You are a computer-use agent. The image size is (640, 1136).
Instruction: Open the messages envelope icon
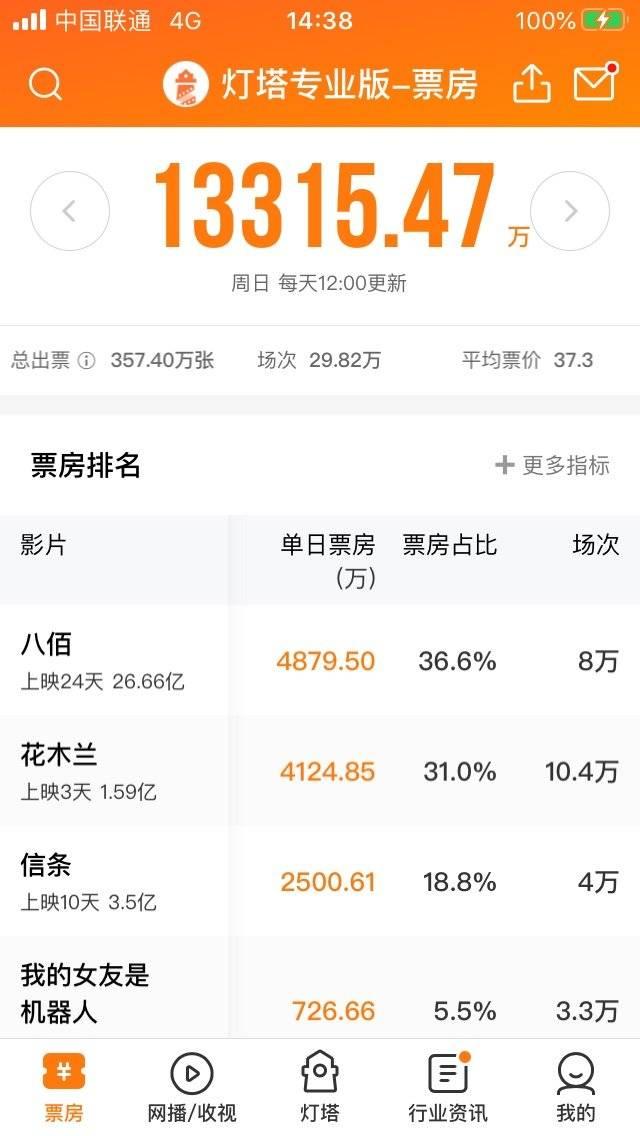596,82
